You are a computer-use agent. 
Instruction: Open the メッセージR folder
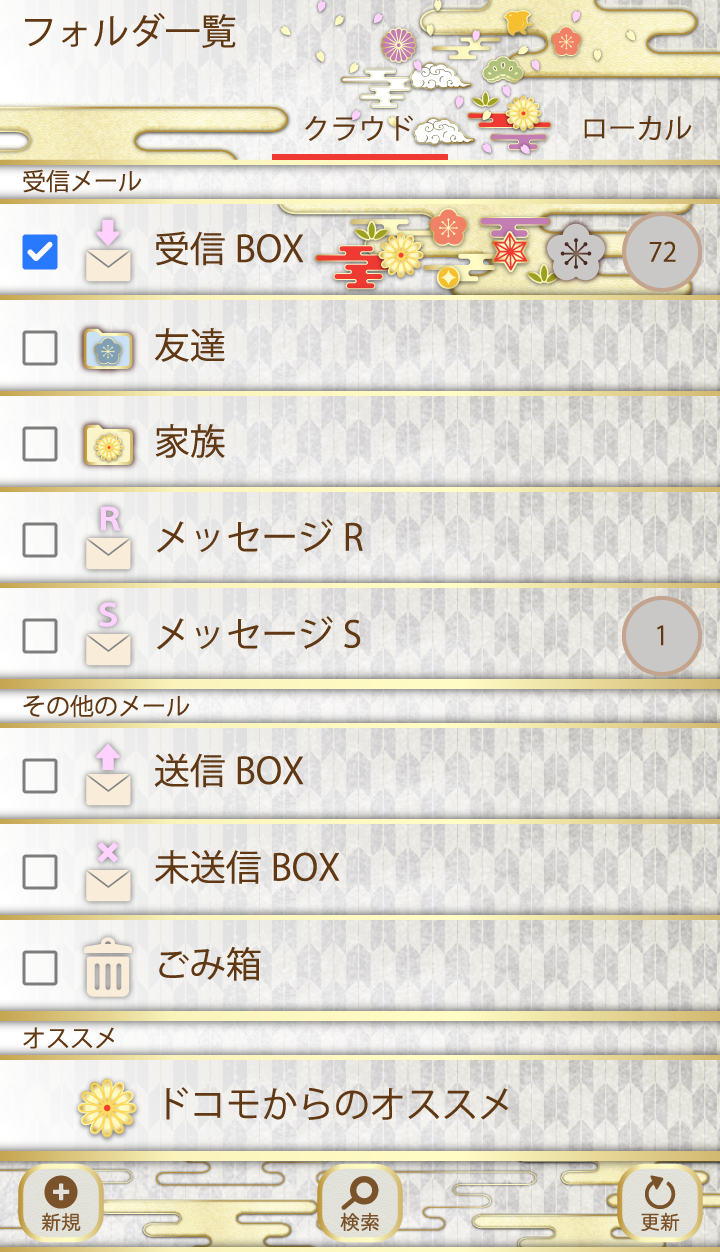260,539
